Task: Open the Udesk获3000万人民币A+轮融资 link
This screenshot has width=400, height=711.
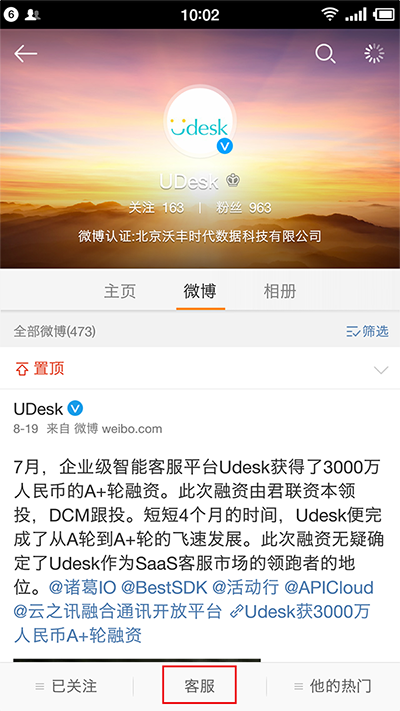Action: pyautogui.click(x=192, y=623)
